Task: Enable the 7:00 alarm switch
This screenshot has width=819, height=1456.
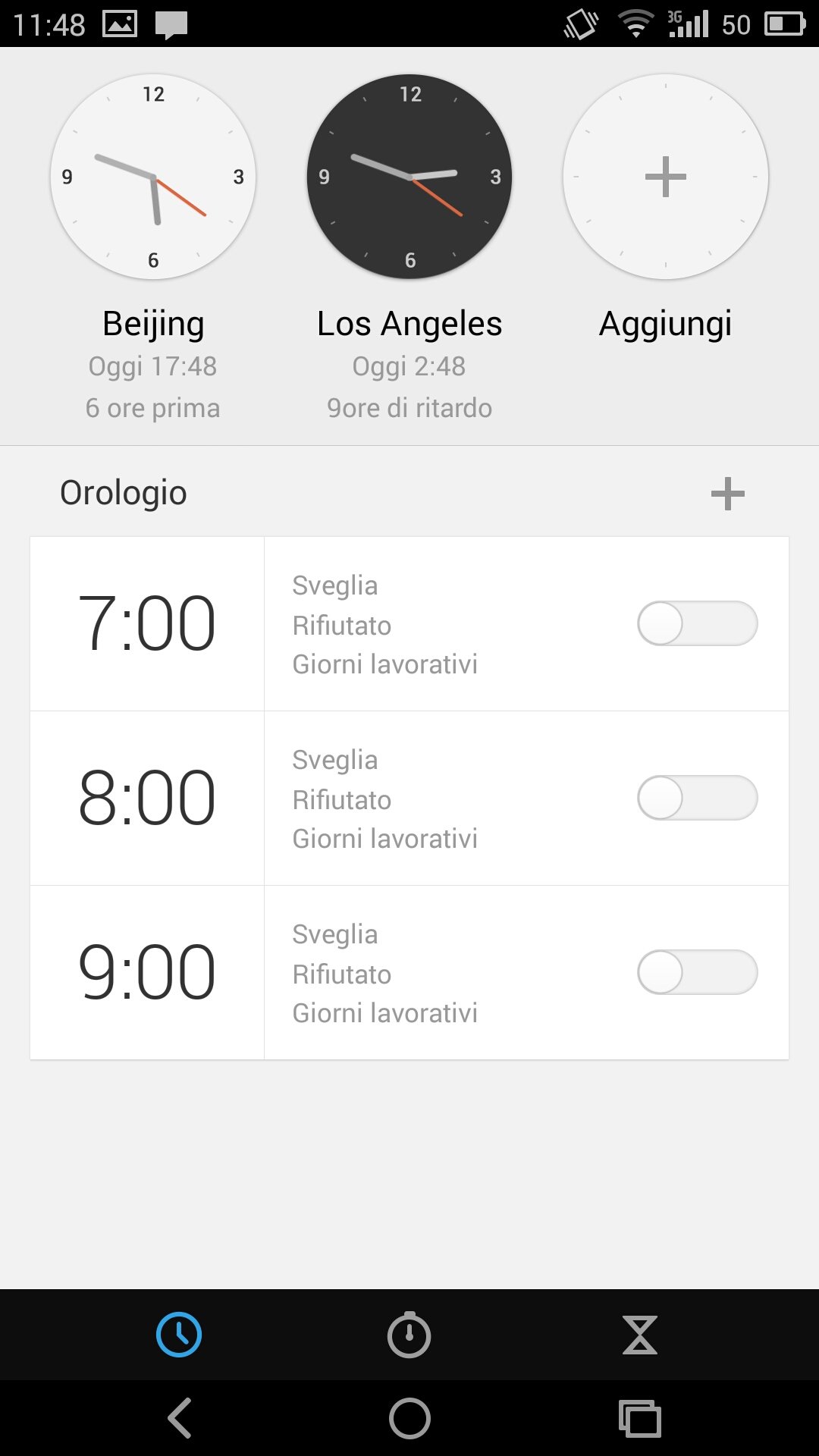Action: point(697,623)
